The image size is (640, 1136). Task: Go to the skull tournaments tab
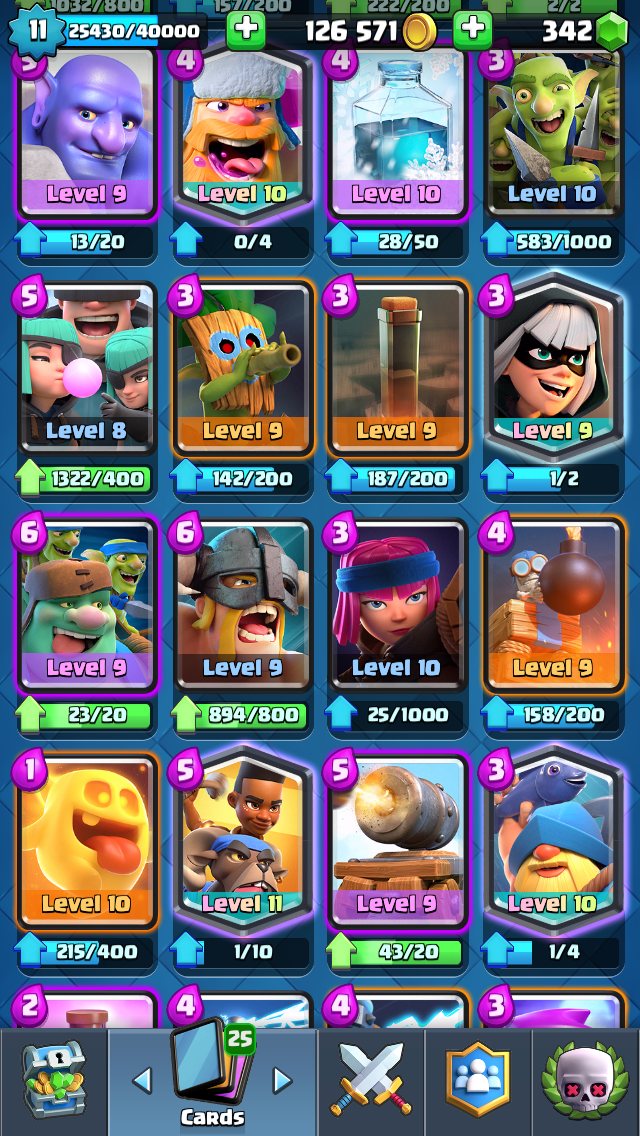tap(586, 1079)
